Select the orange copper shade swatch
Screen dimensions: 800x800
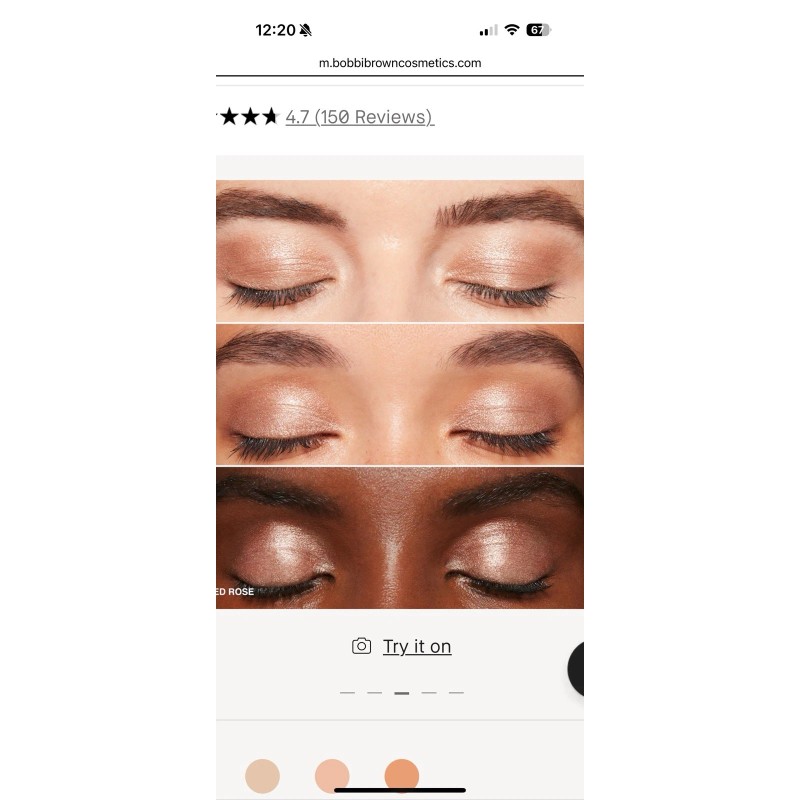(x=402, y=776)
